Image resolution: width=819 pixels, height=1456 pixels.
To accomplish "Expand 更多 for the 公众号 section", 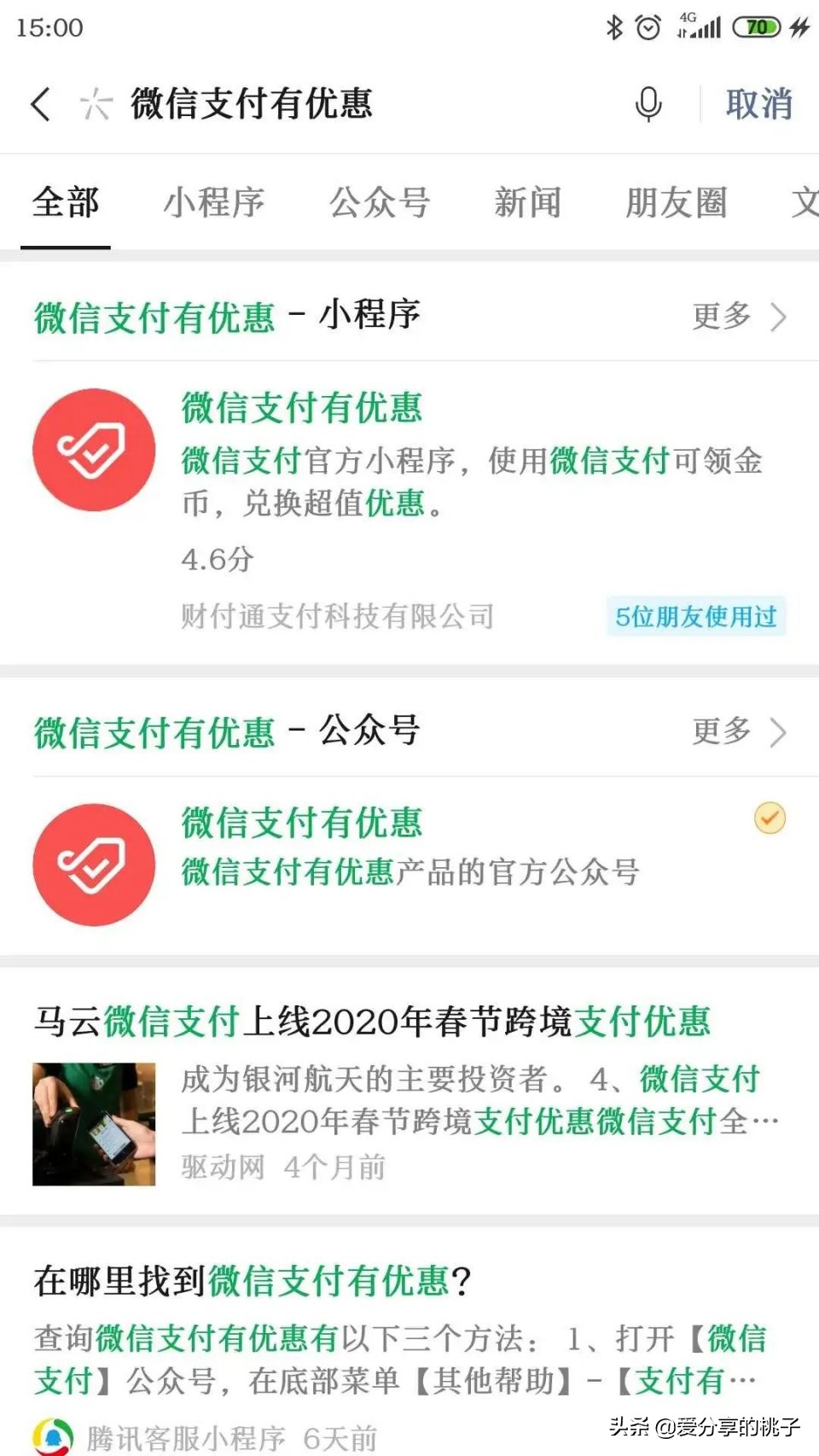I will (721, 732).
